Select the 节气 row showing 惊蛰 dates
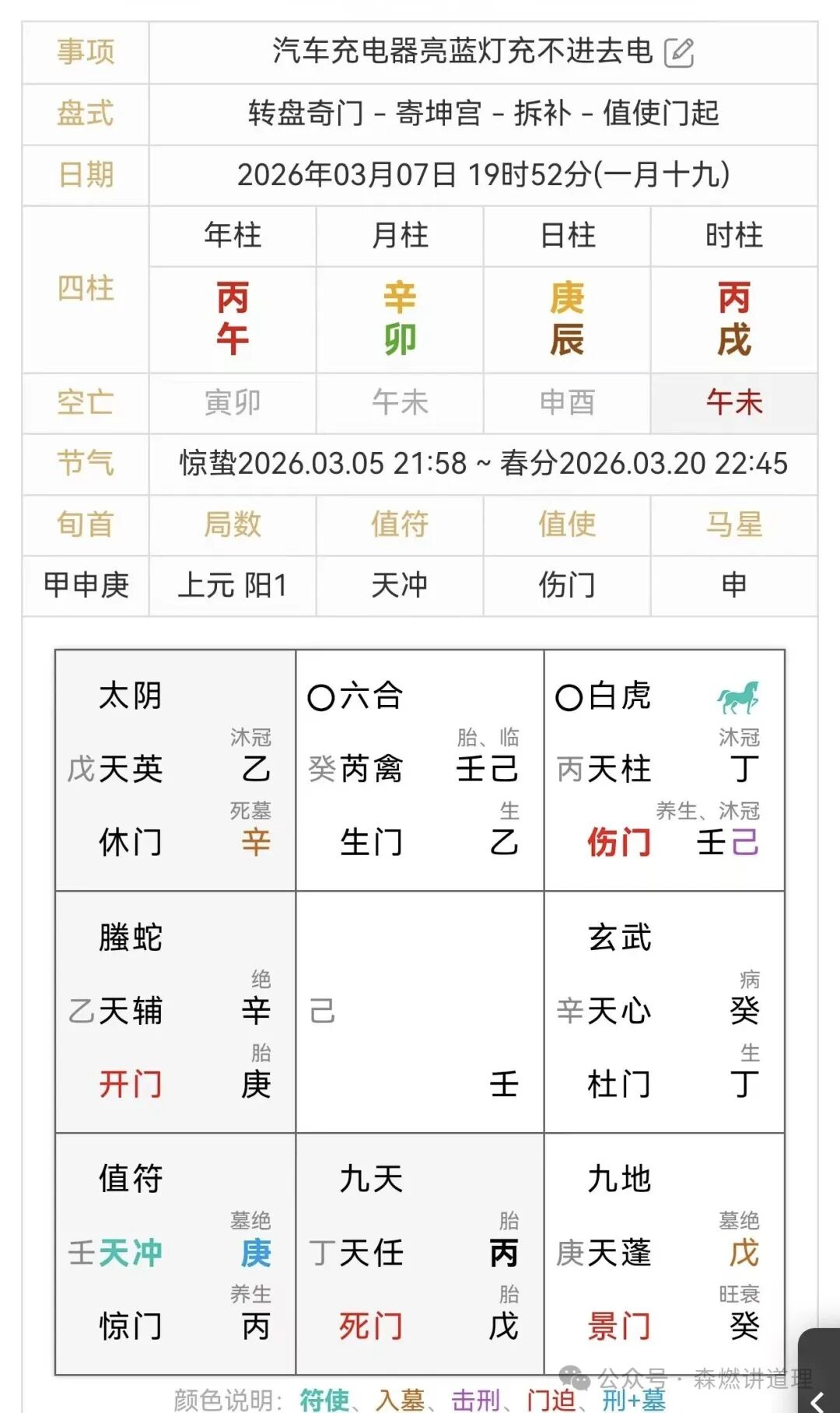Screen dimensions: 840x1413 pyautogui.click(x=482, y=464)
